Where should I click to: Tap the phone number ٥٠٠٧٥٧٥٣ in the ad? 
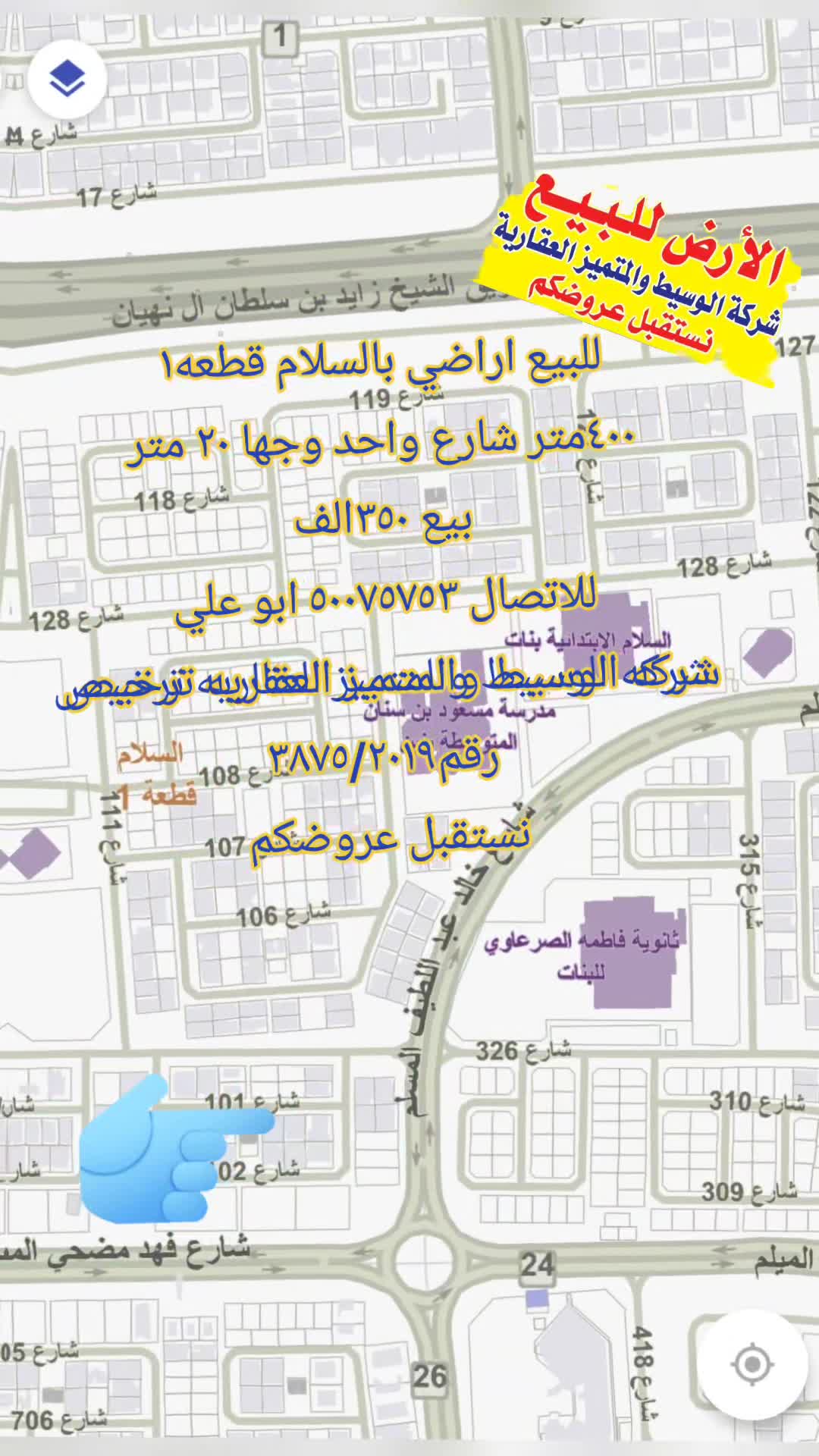point(376,598)
